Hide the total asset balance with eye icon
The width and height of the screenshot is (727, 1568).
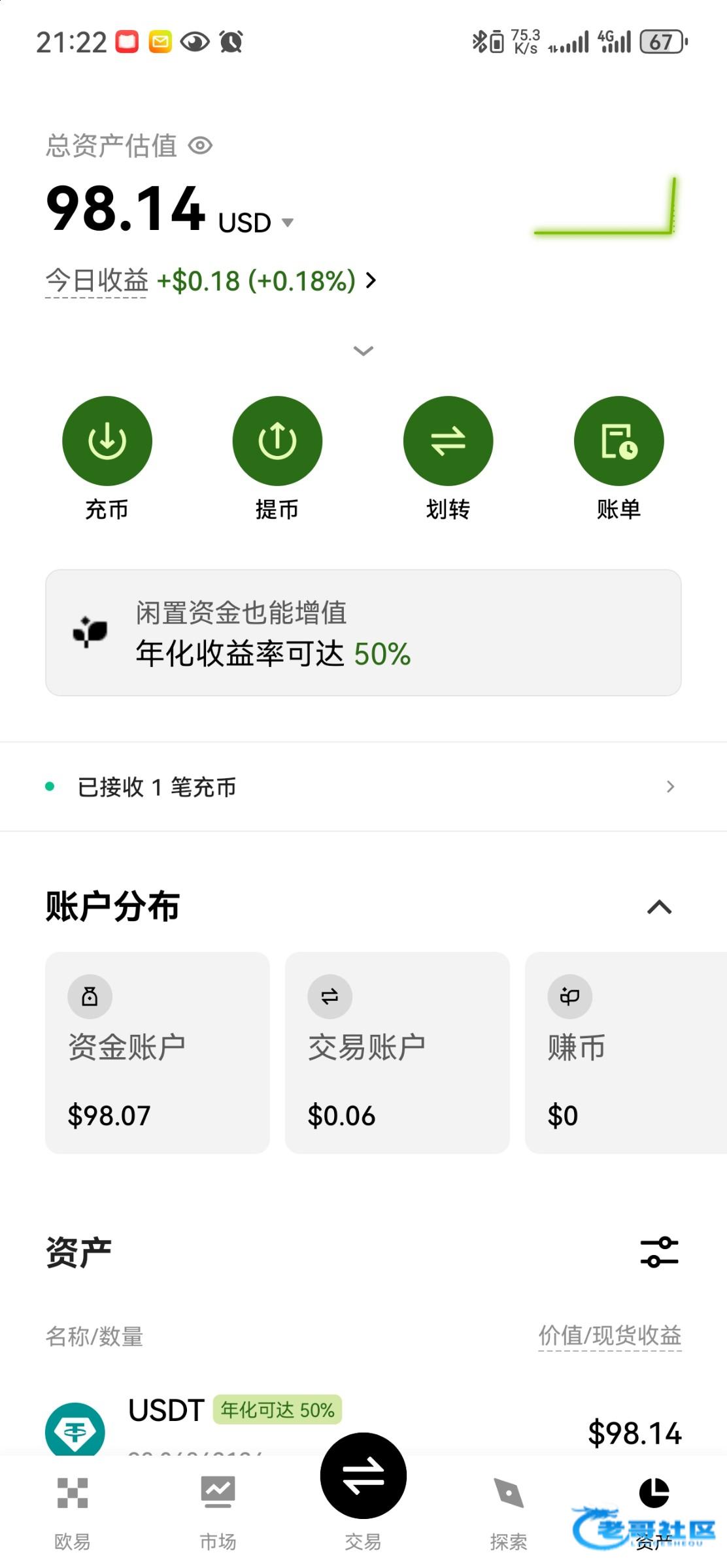pos(200,146)
